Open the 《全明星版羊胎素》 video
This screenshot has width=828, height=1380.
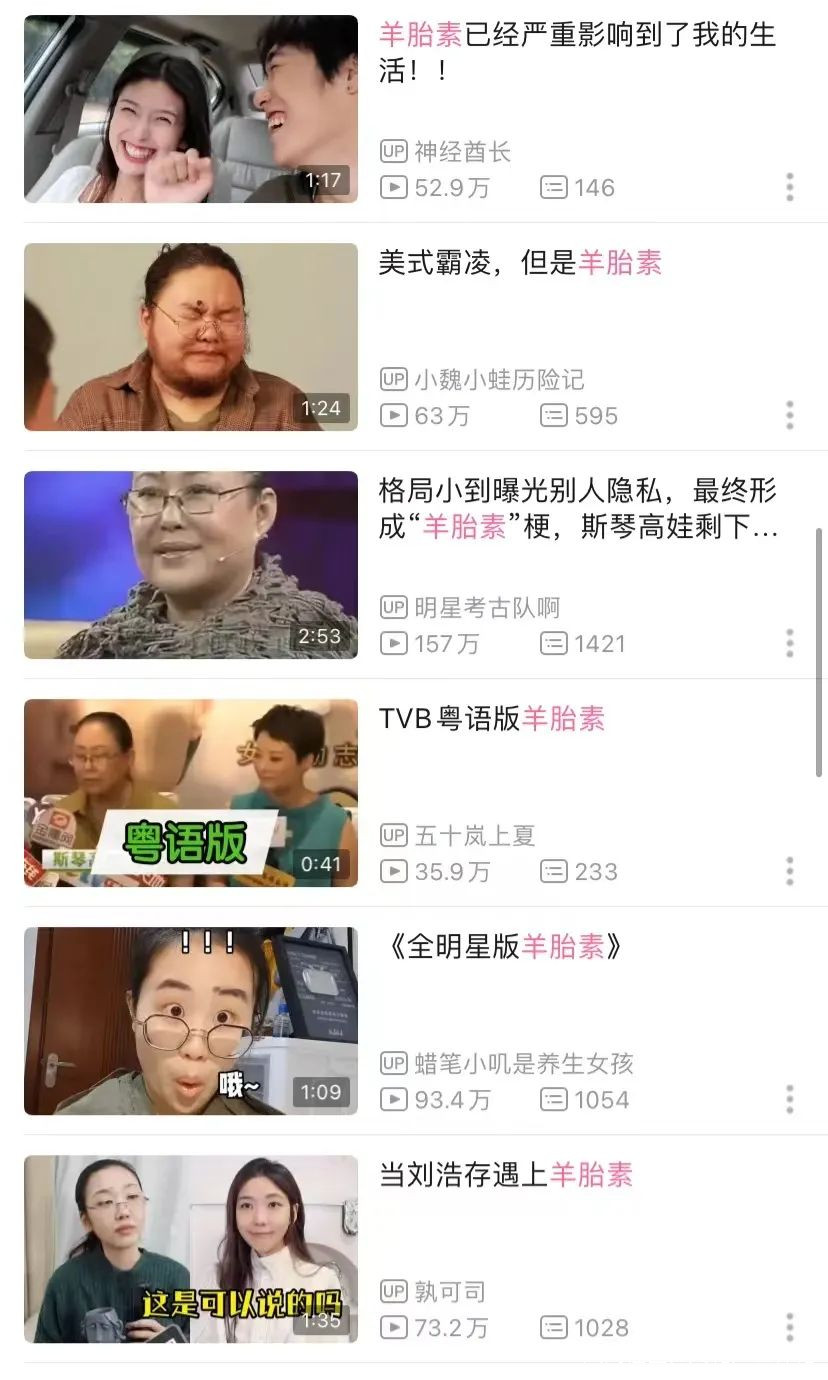[x=190, y=1021]
